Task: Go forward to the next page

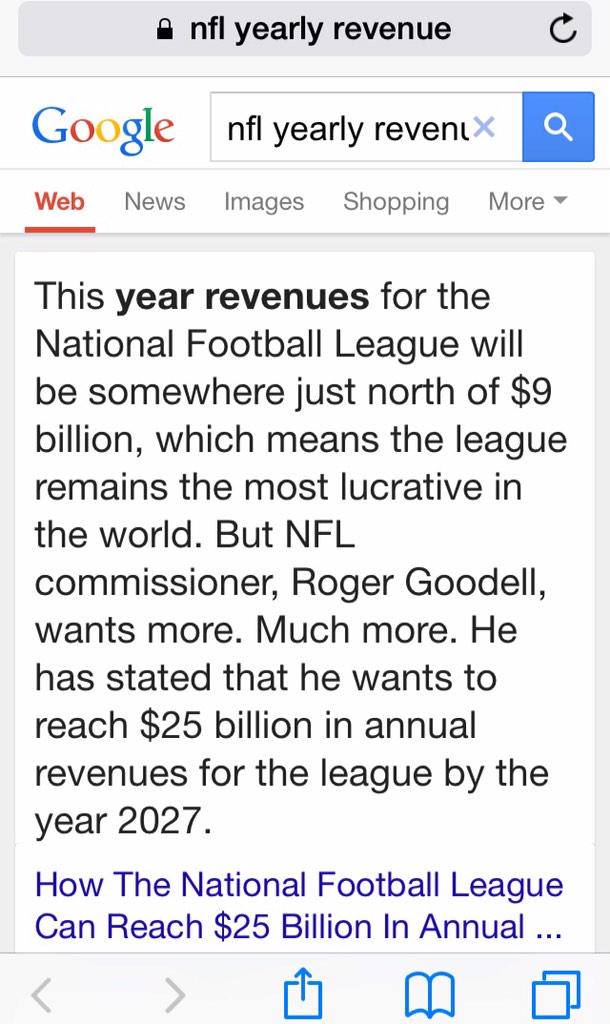Action: [174, 995]
